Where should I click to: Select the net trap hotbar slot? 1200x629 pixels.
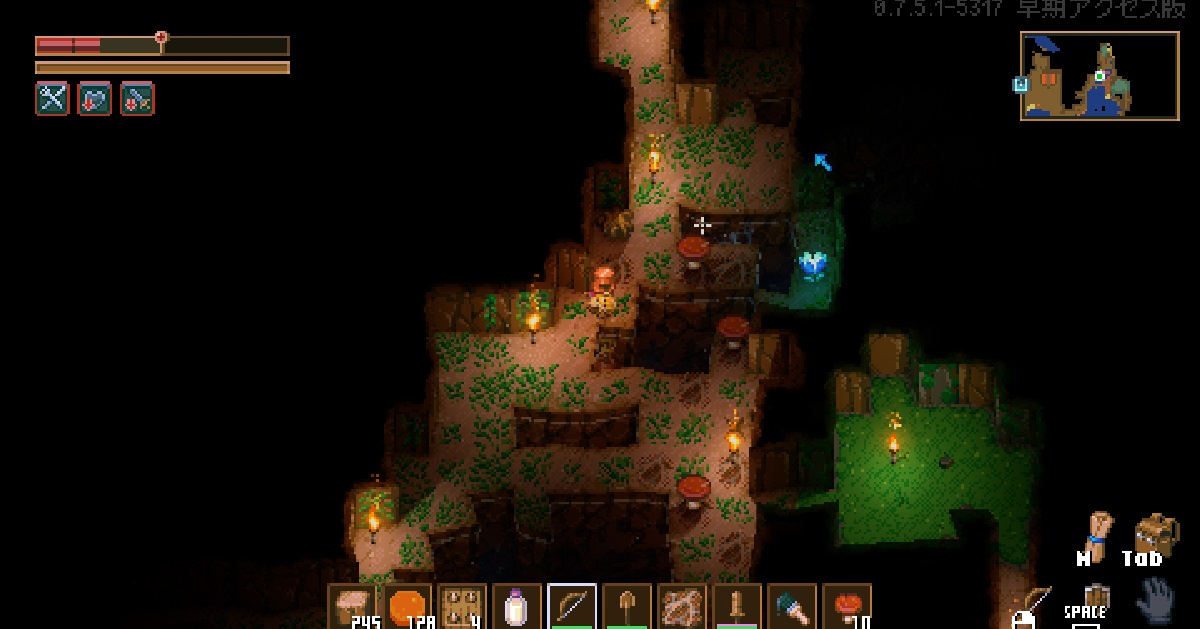682,606
